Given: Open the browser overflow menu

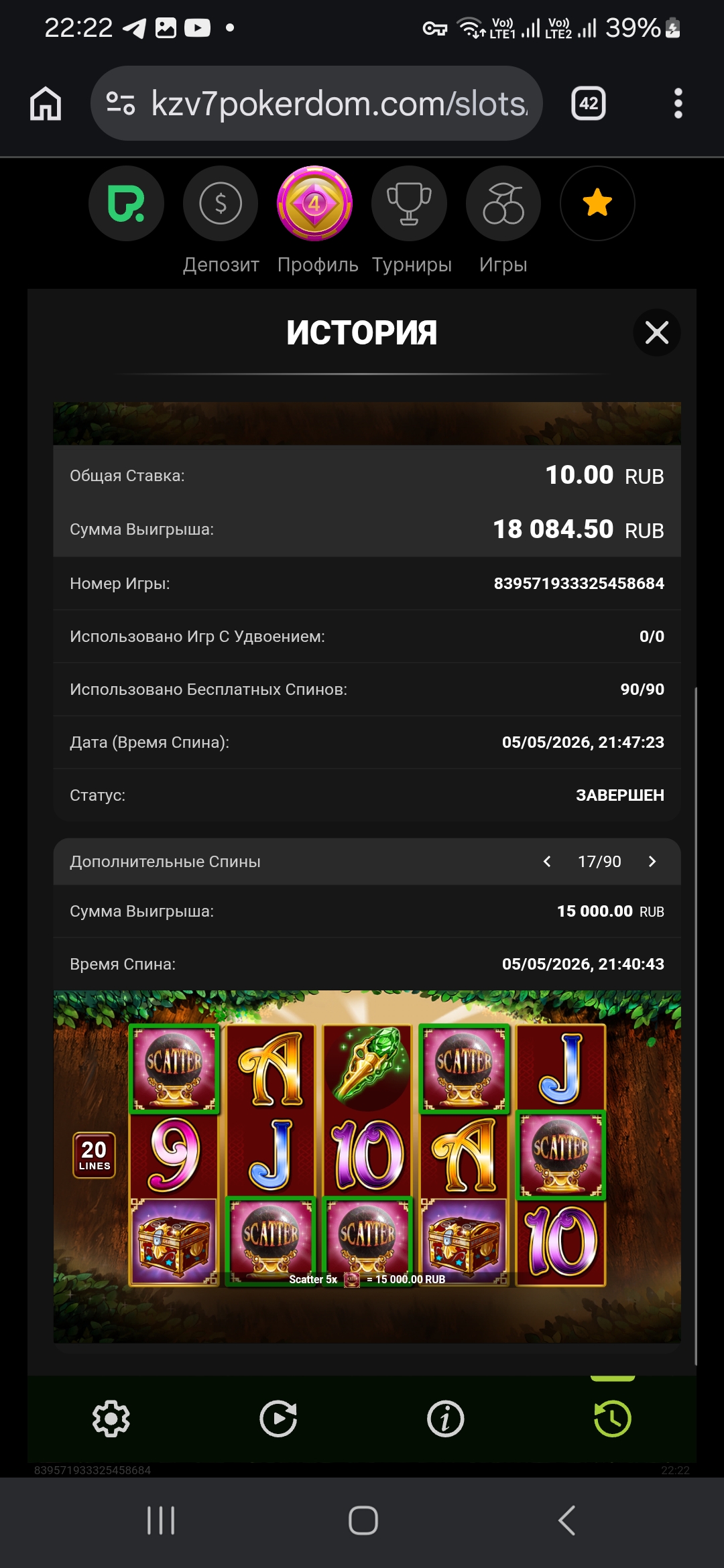Looking at the screenshot, I should [x=678, y=103].
